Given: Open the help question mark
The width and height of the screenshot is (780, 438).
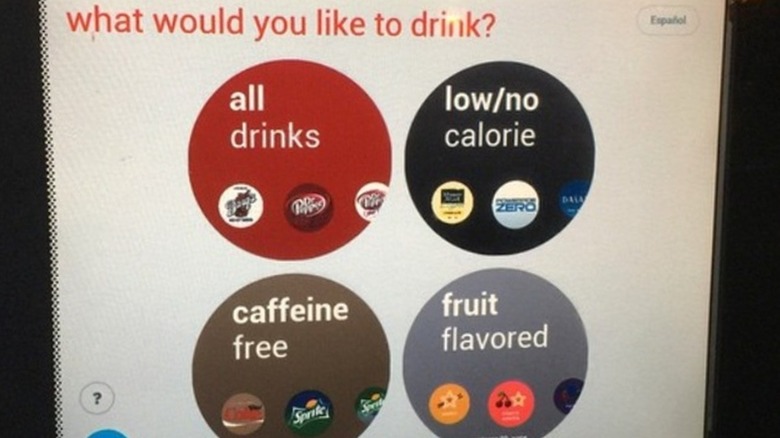Looking at the screenshot, I should click(97, 399).
